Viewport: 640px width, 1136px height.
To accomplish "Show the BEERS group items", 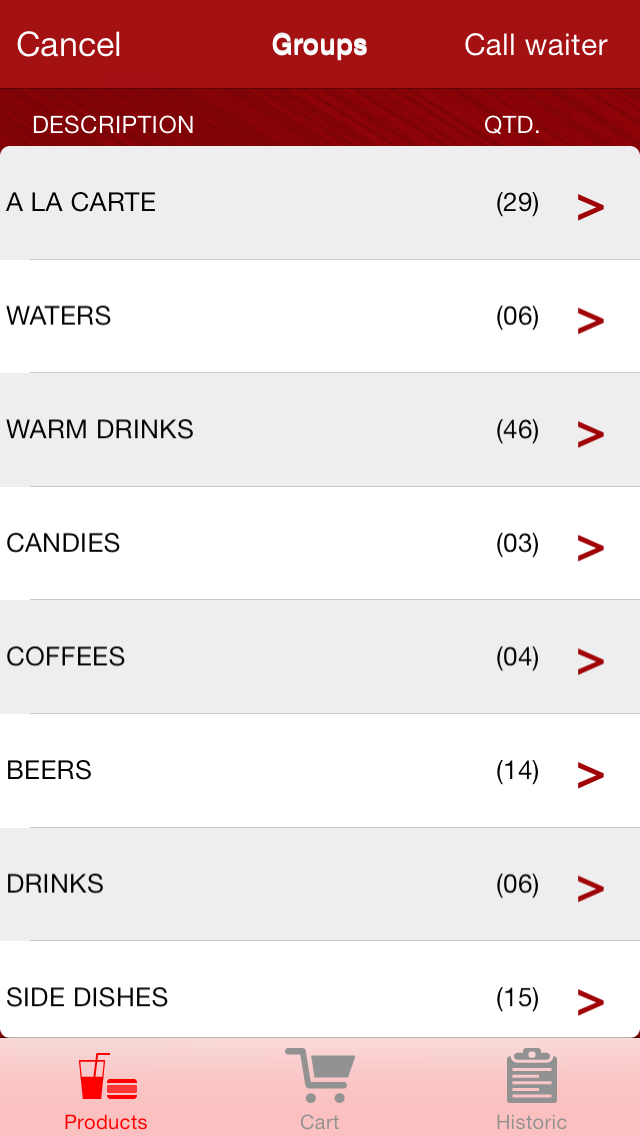I will [320, 771].
